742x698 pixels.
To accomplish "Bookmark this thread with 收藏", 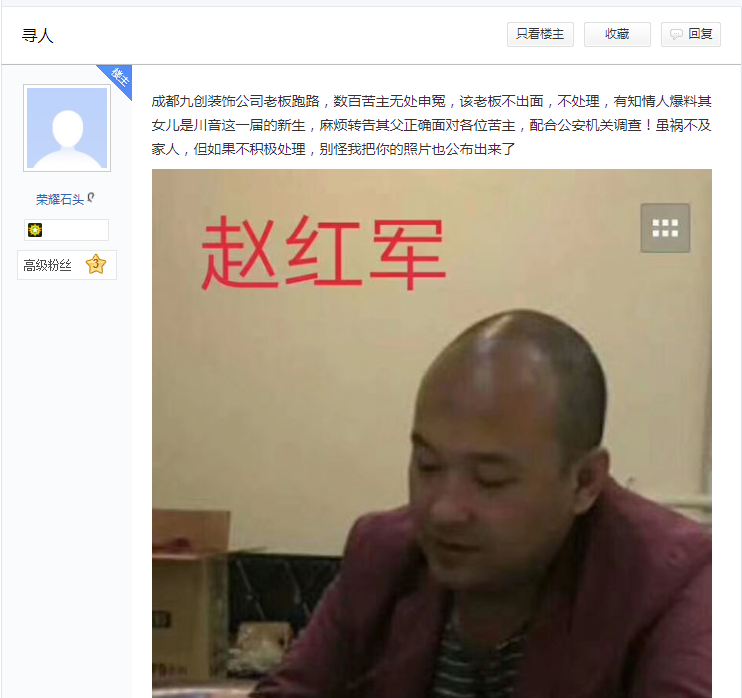I will (x=617, y=34).
